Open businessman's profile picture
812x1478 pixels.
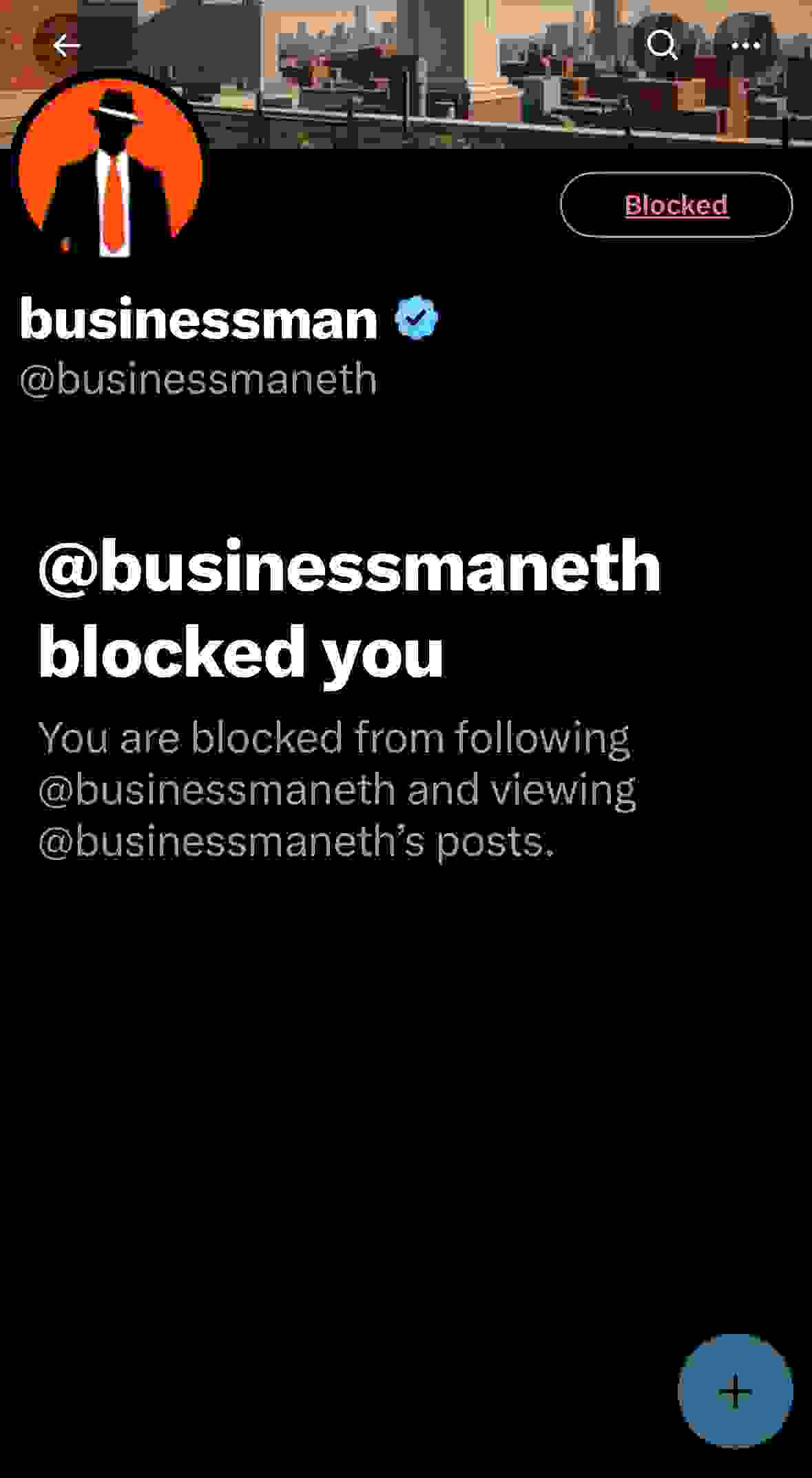coord(110,169)
